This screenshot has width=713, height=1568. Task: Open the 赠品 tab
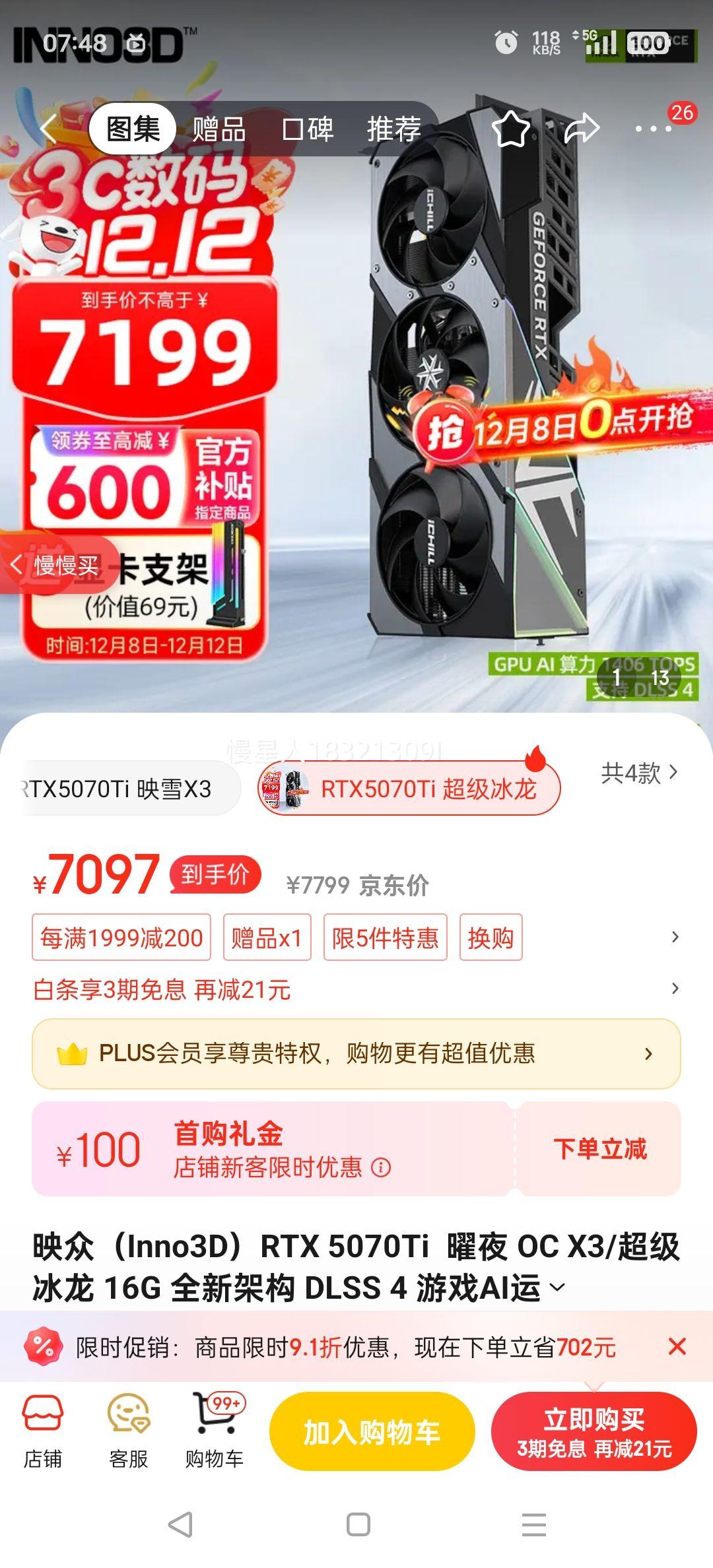click(218, 131)
